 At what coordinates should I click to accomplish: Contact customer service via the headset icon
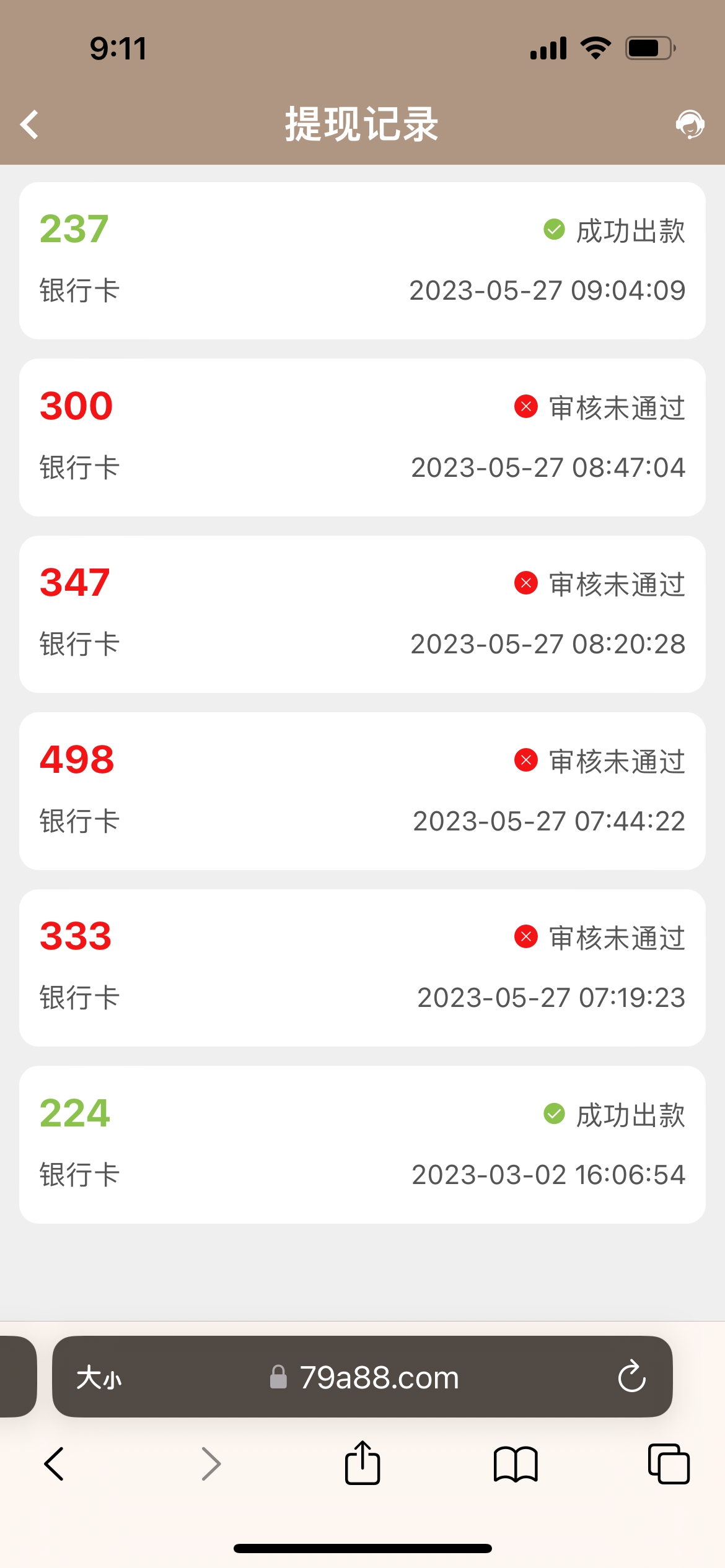(690, 124)
